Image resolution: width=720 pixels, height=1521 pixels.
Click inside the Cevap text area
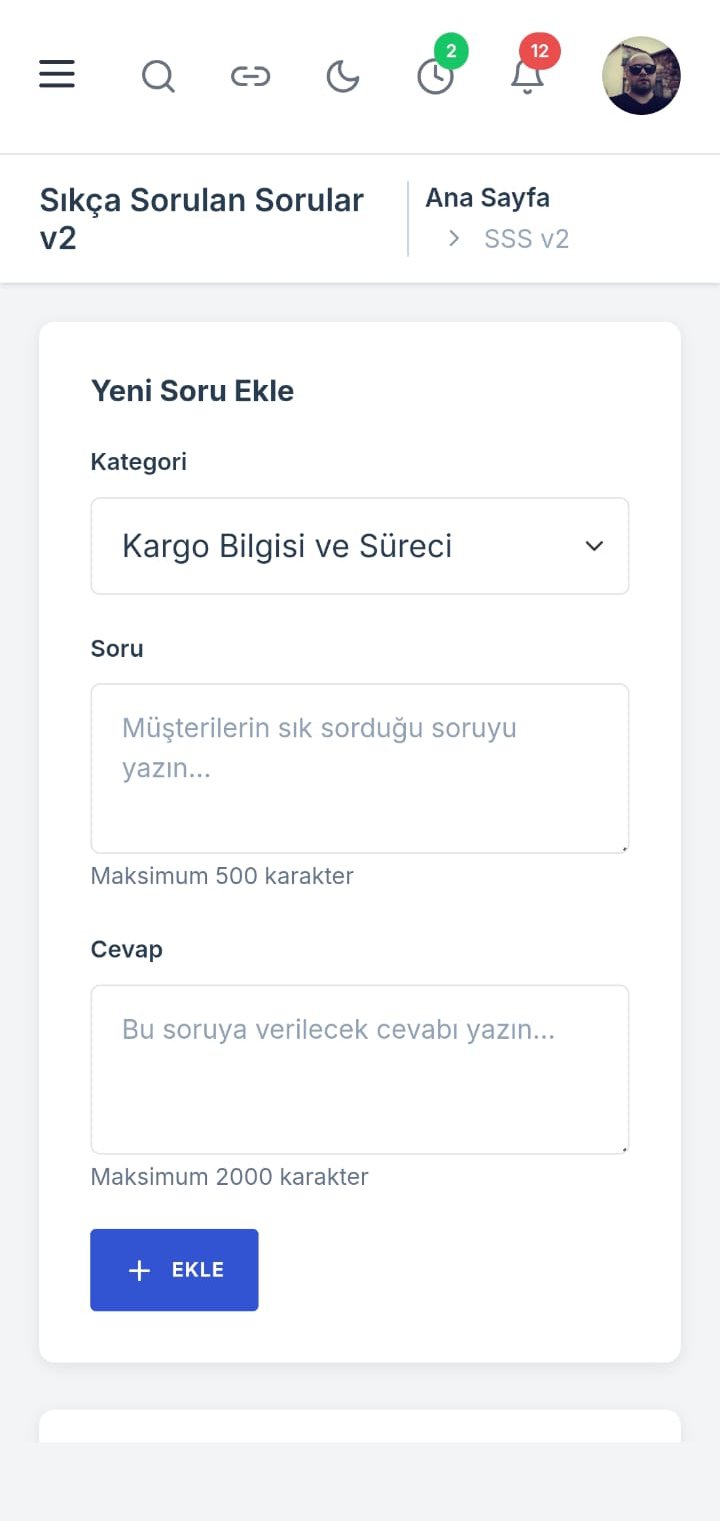(x=360, y=1069)
